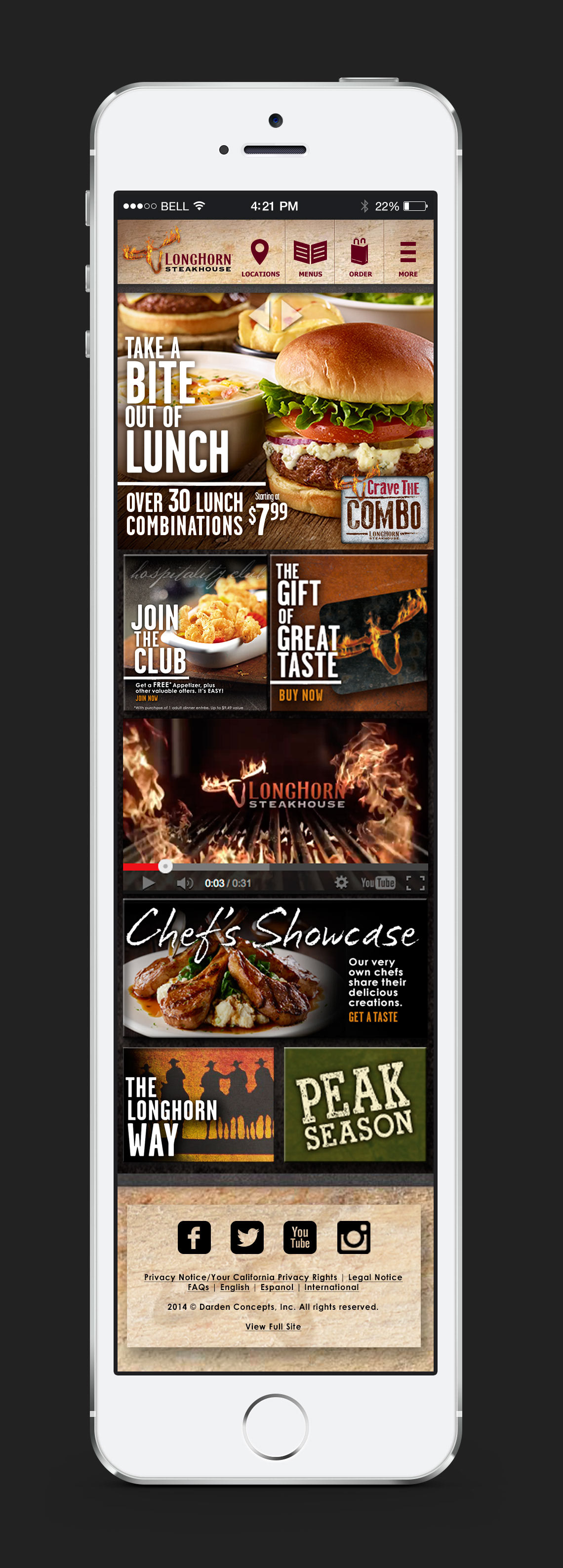Mute the video sound
This screenshot has width=563, height=1568.
pos(184,883)
